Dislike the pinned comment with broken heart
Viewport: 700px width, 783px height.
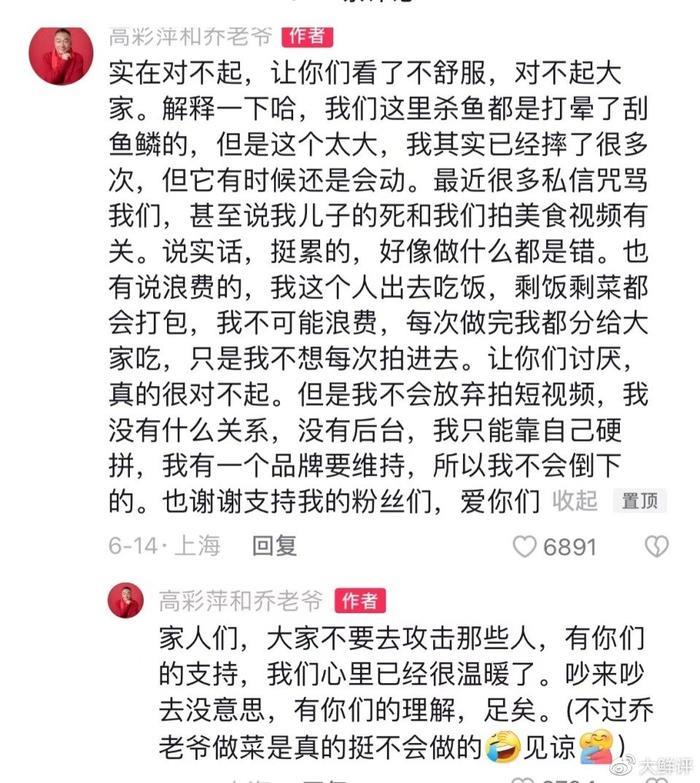coord(656,546)
